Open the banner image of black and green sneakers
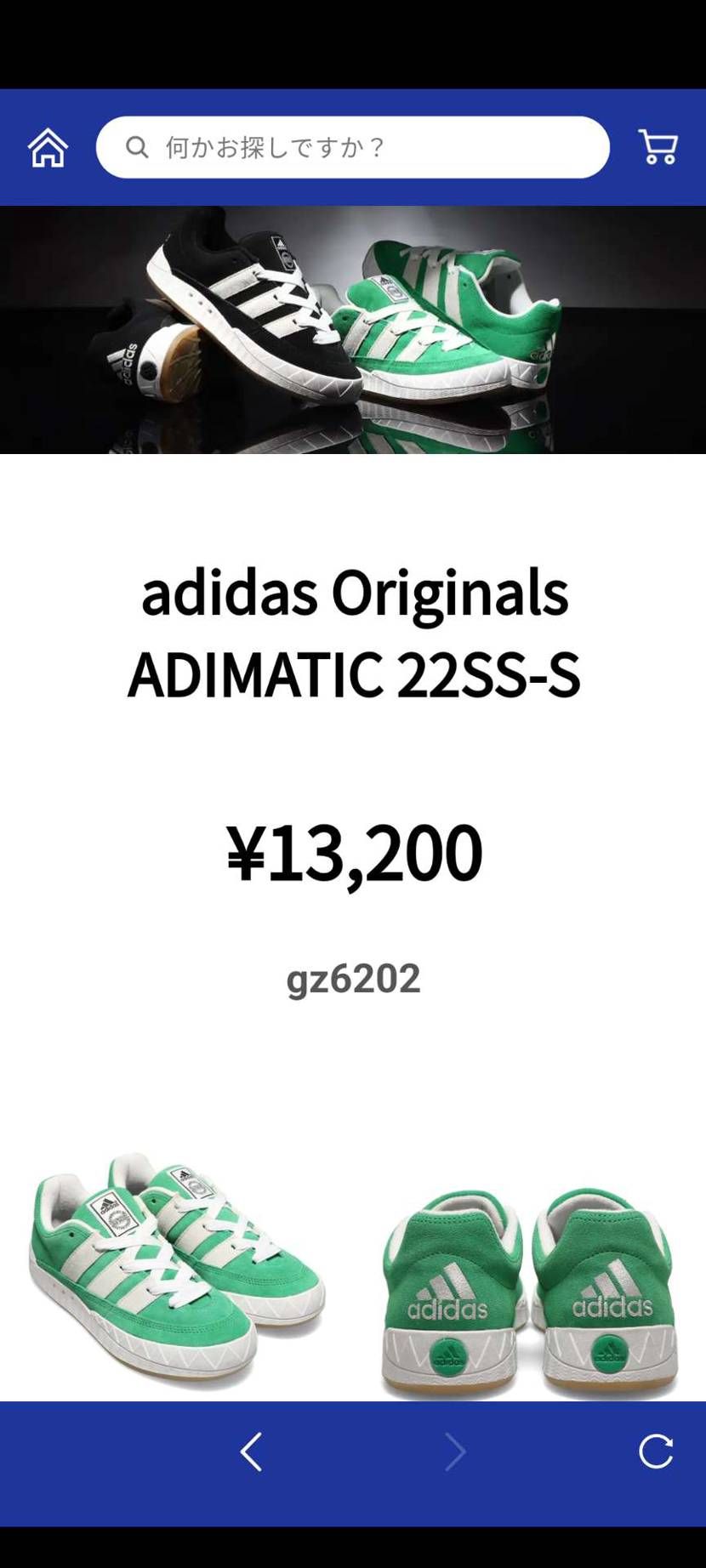 point(353,330)
